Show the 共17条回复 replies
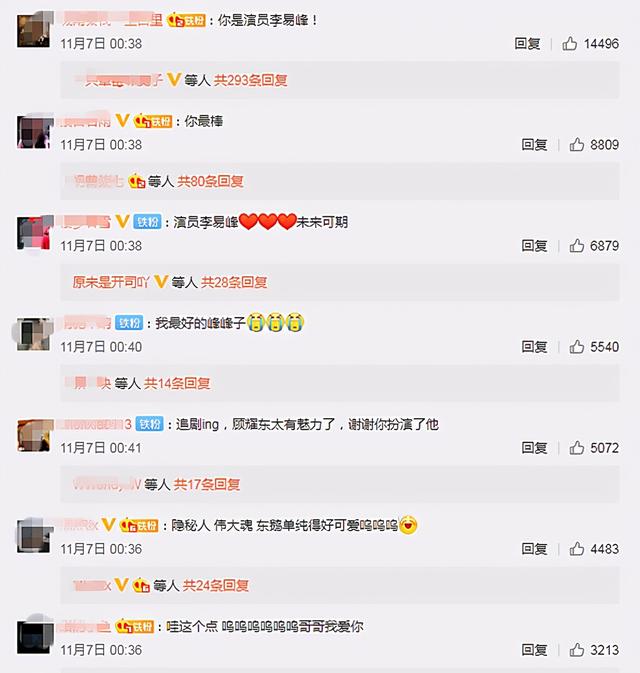This screenshot has height=673, width=640. (x=207, y=484)
